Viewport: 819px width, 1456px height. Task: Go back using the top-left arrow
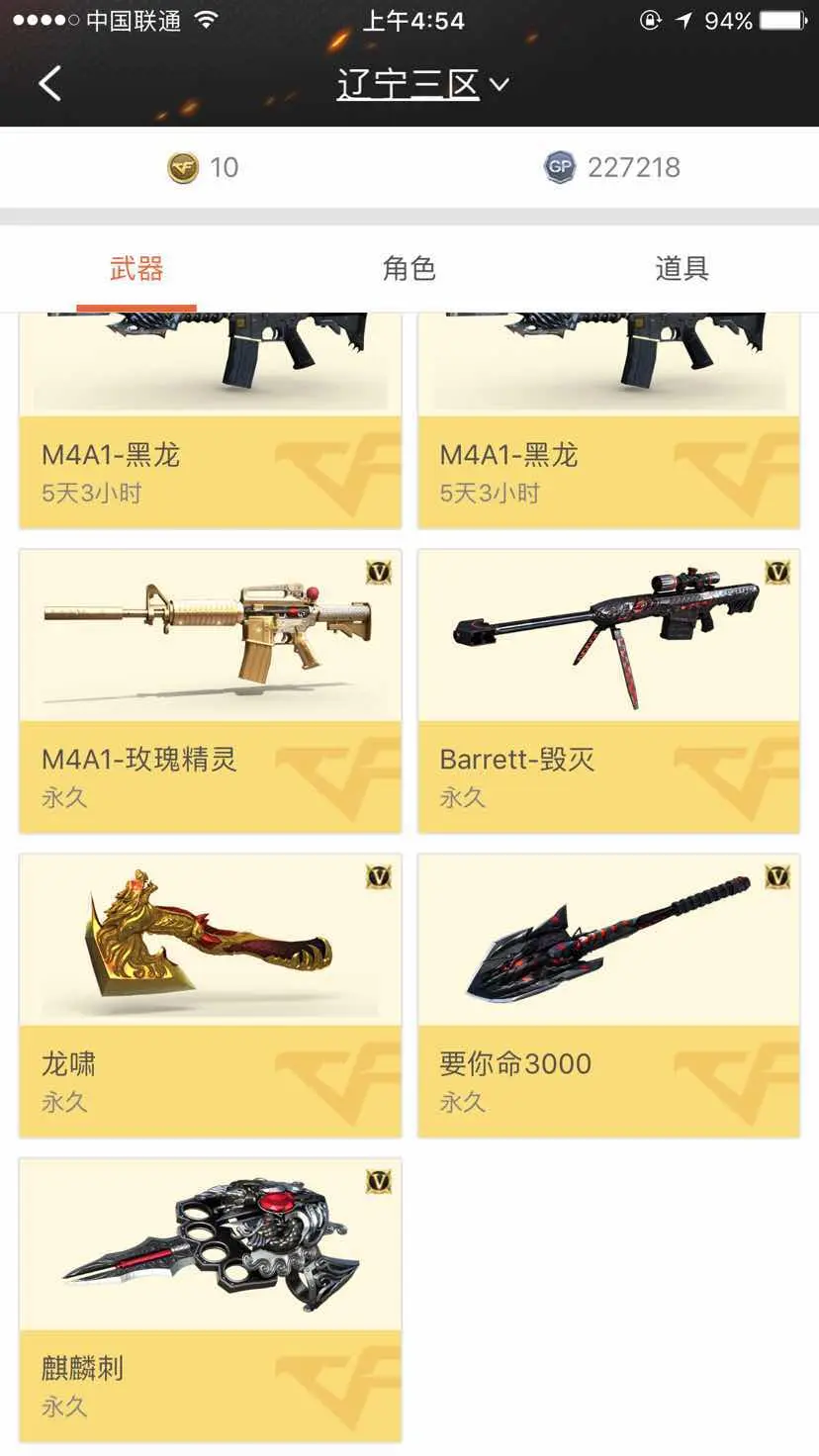49,84
